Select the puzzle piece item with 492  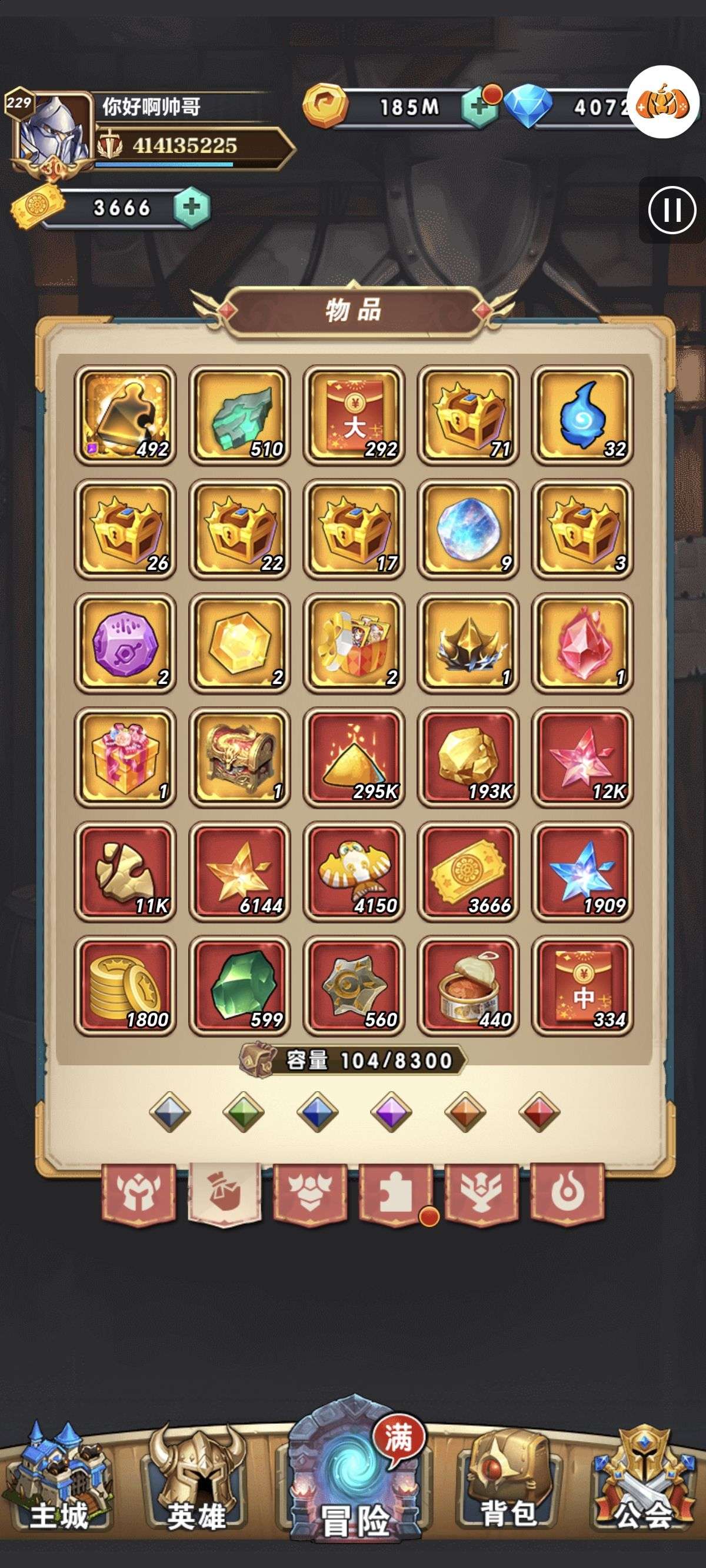coord(125,415)
